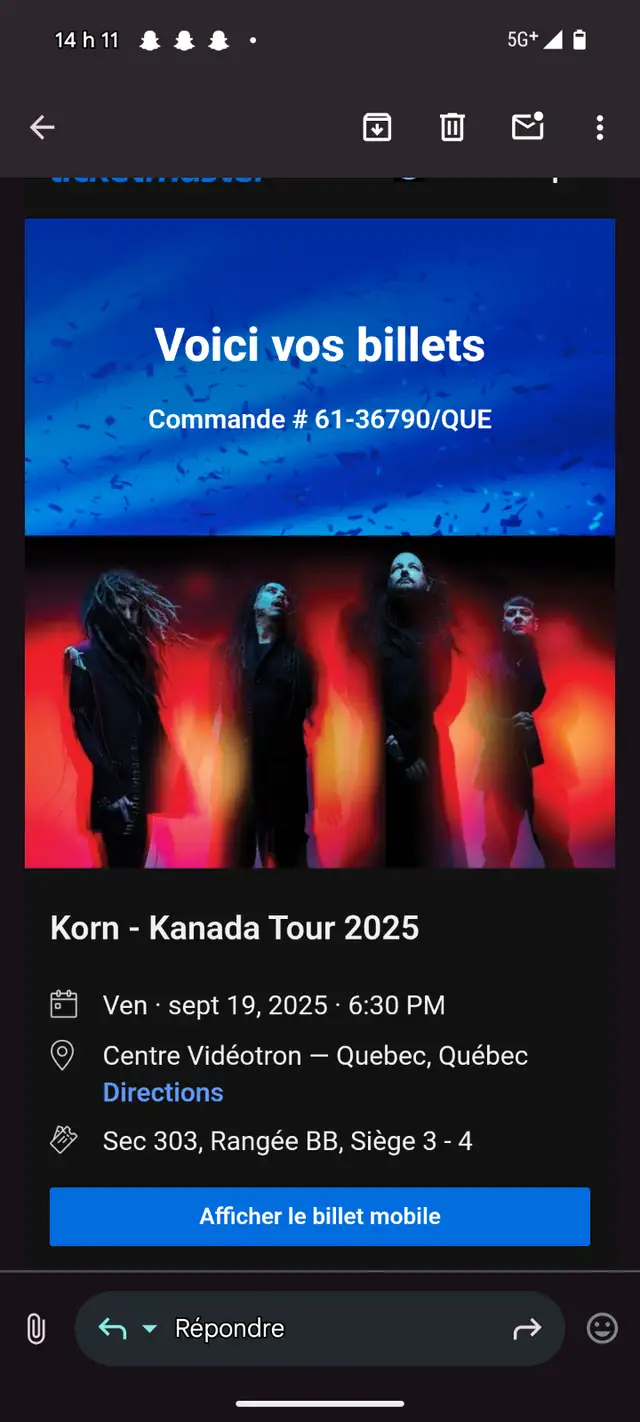Viewport: 640px width, 1422px height.
Task: Mark this email as unread
Action: point(528,126)
